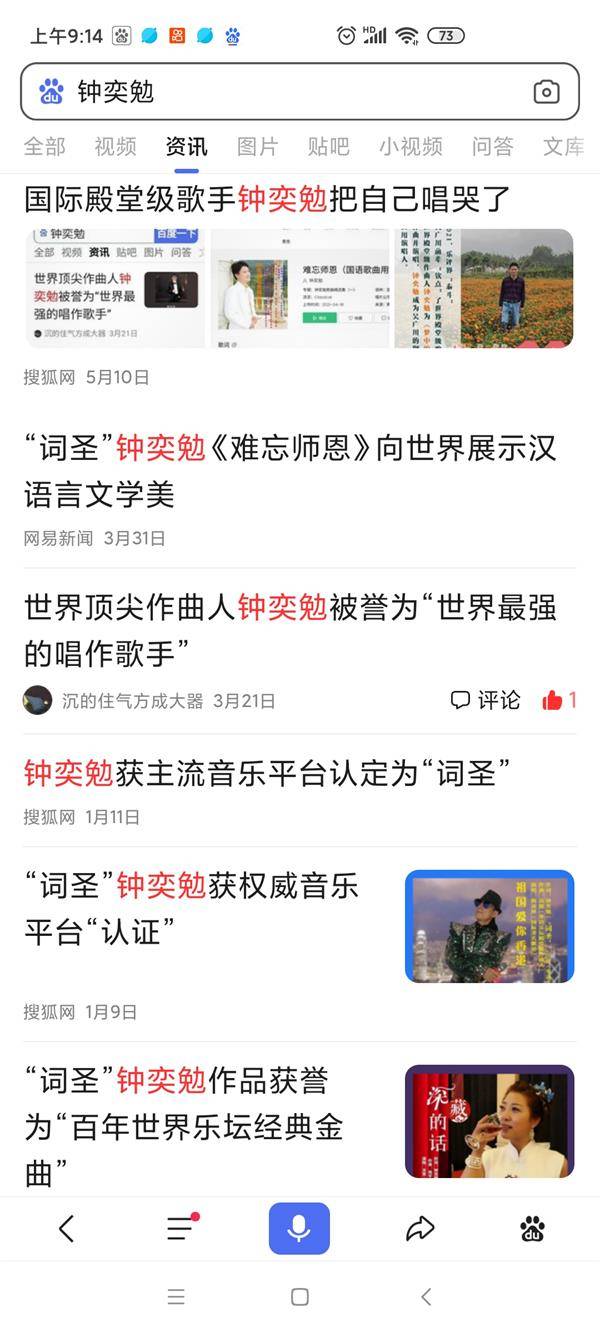Select the 图片 tab
This screenshot has width=600, height=1333.
pyautogui.click(x=257, y=147)
